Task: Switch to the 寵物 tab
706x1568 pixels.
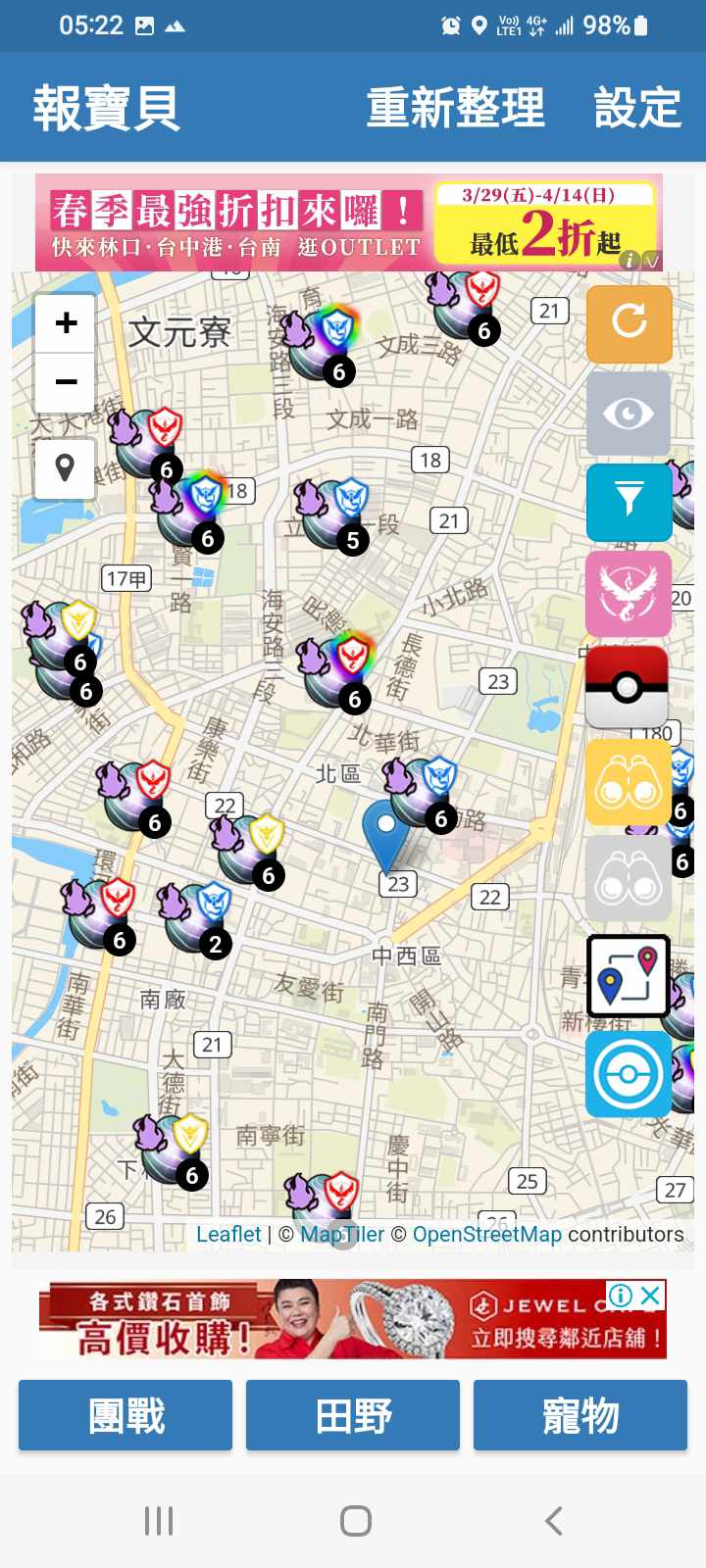Action: [x=580, y=1415]
